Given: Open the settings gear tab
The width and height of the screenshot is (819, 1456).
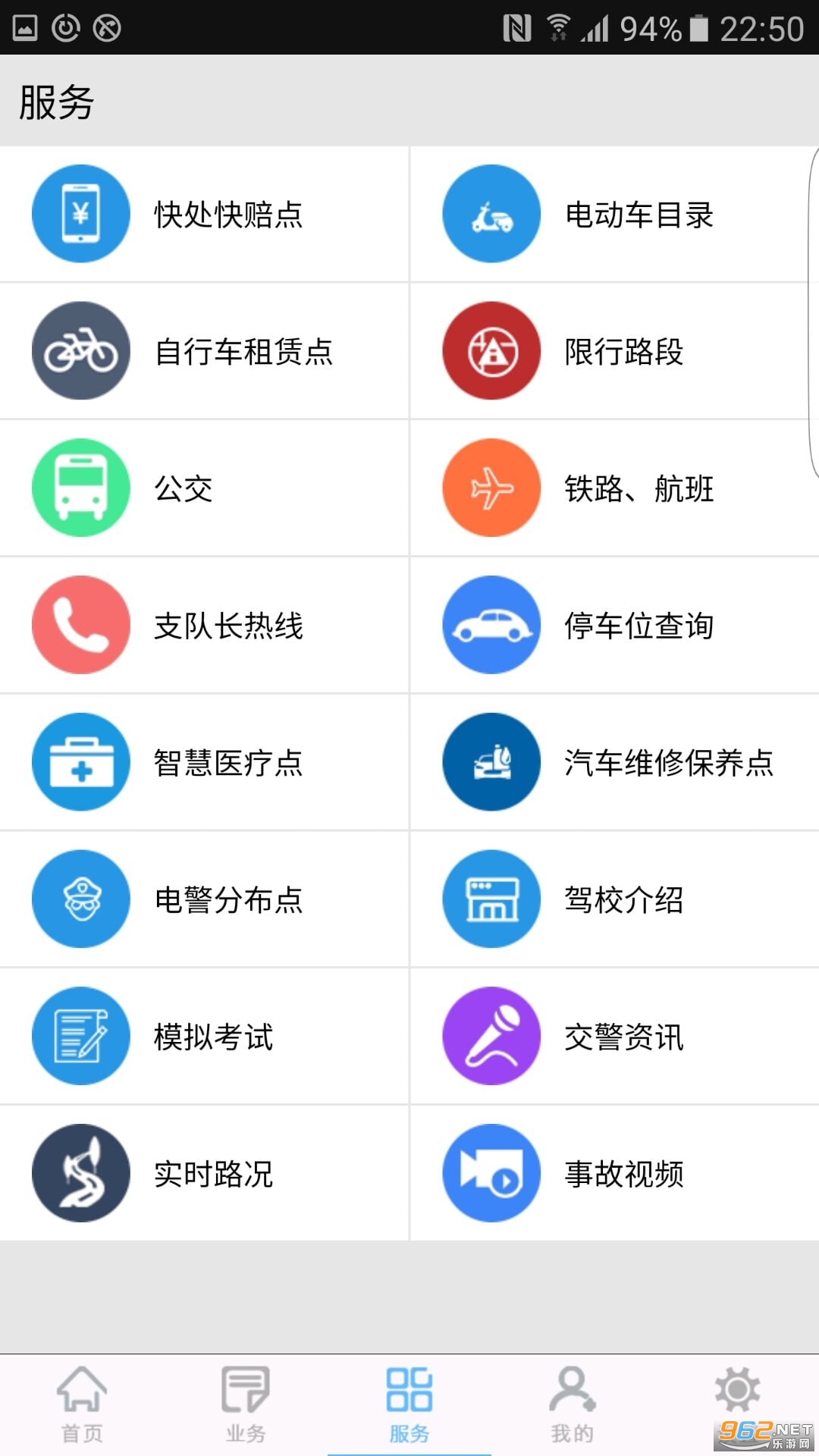Looking at the screenshot, I should tap(736, 1392).
